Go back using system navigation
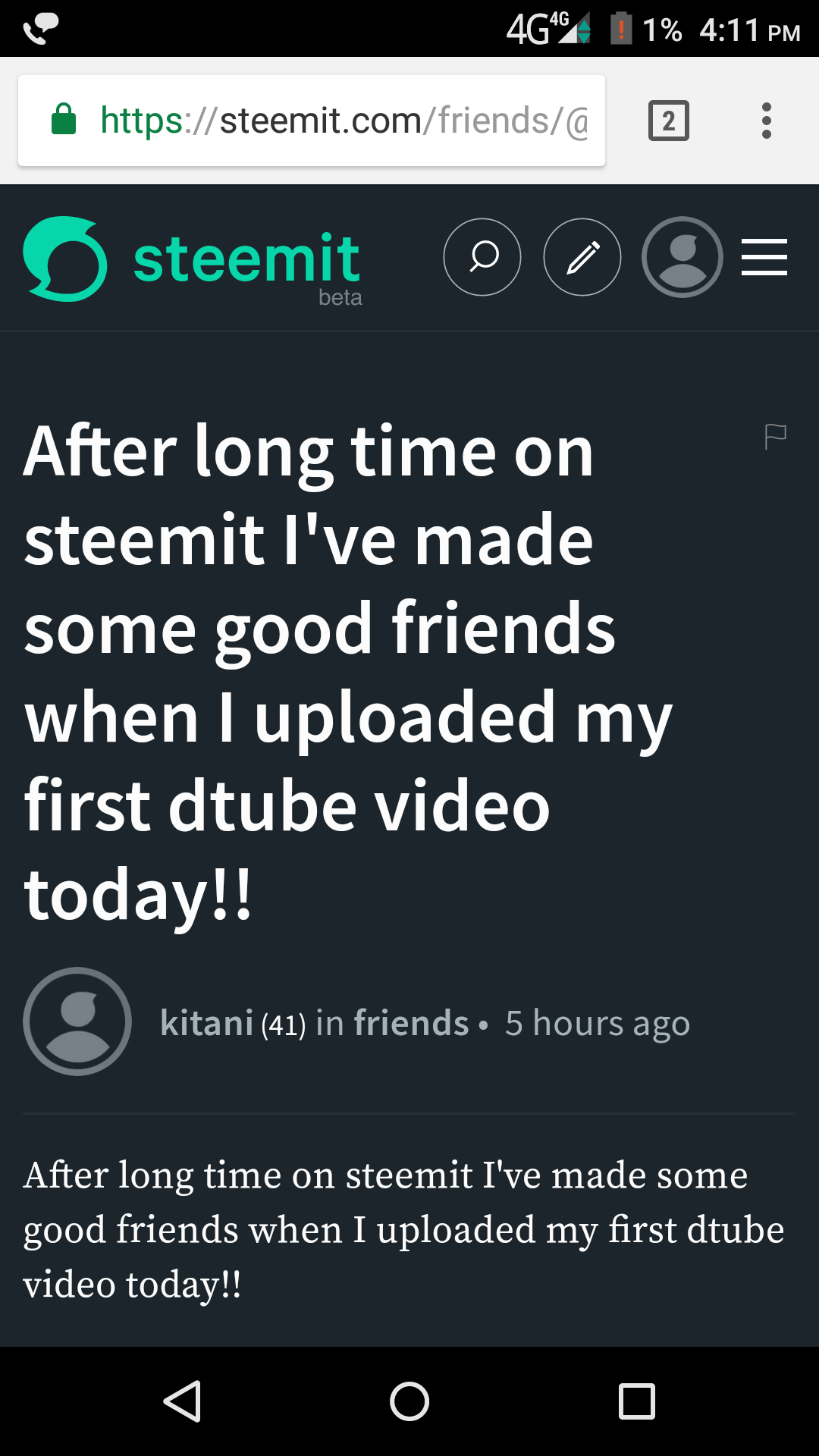 pos(182,1401)
